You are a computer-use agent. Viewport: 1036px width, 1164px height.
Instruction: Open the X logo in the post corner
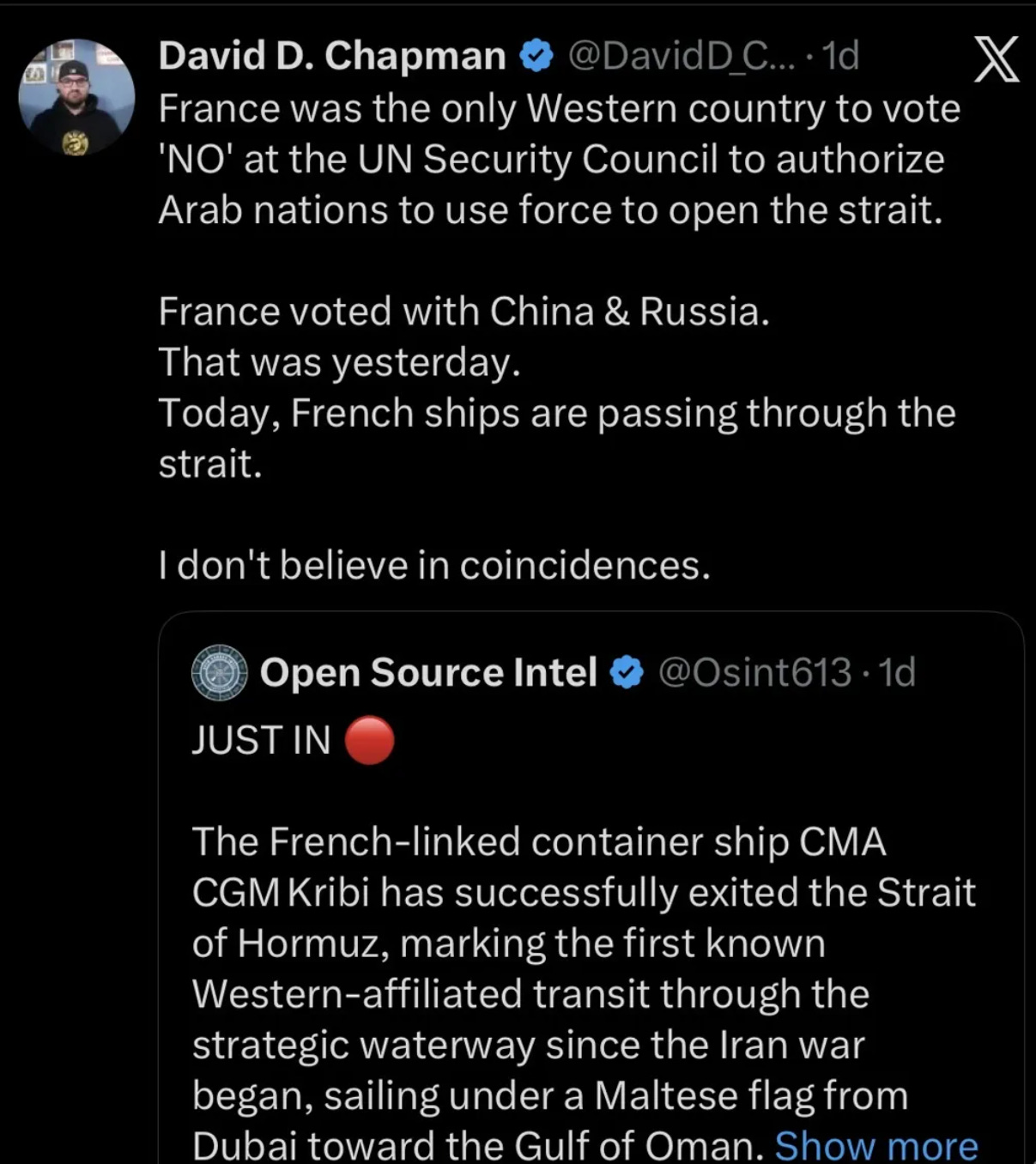(x=997, y=59)
